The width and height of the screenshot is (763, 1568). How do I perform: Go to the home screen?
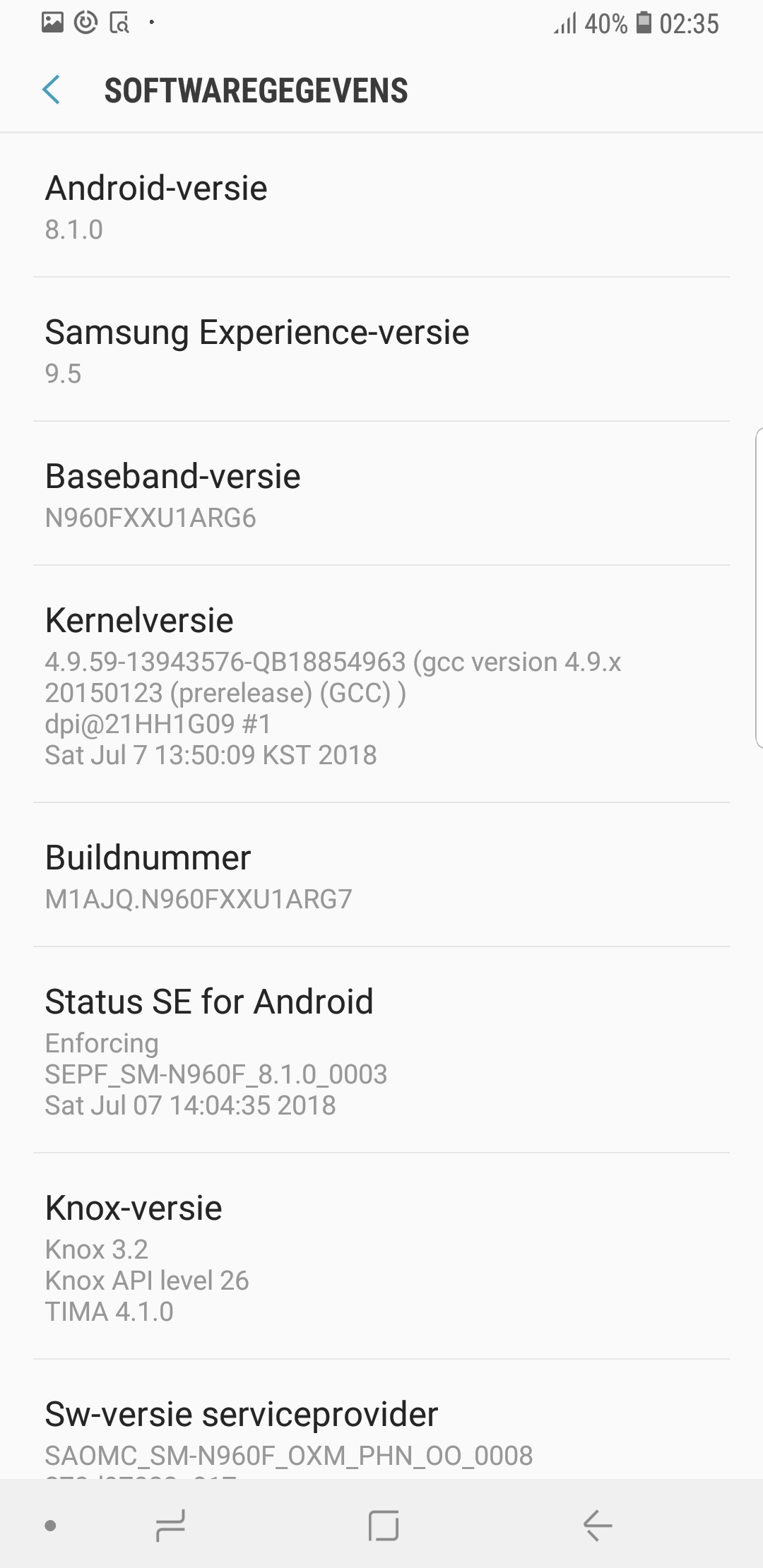coord(384,1525)
